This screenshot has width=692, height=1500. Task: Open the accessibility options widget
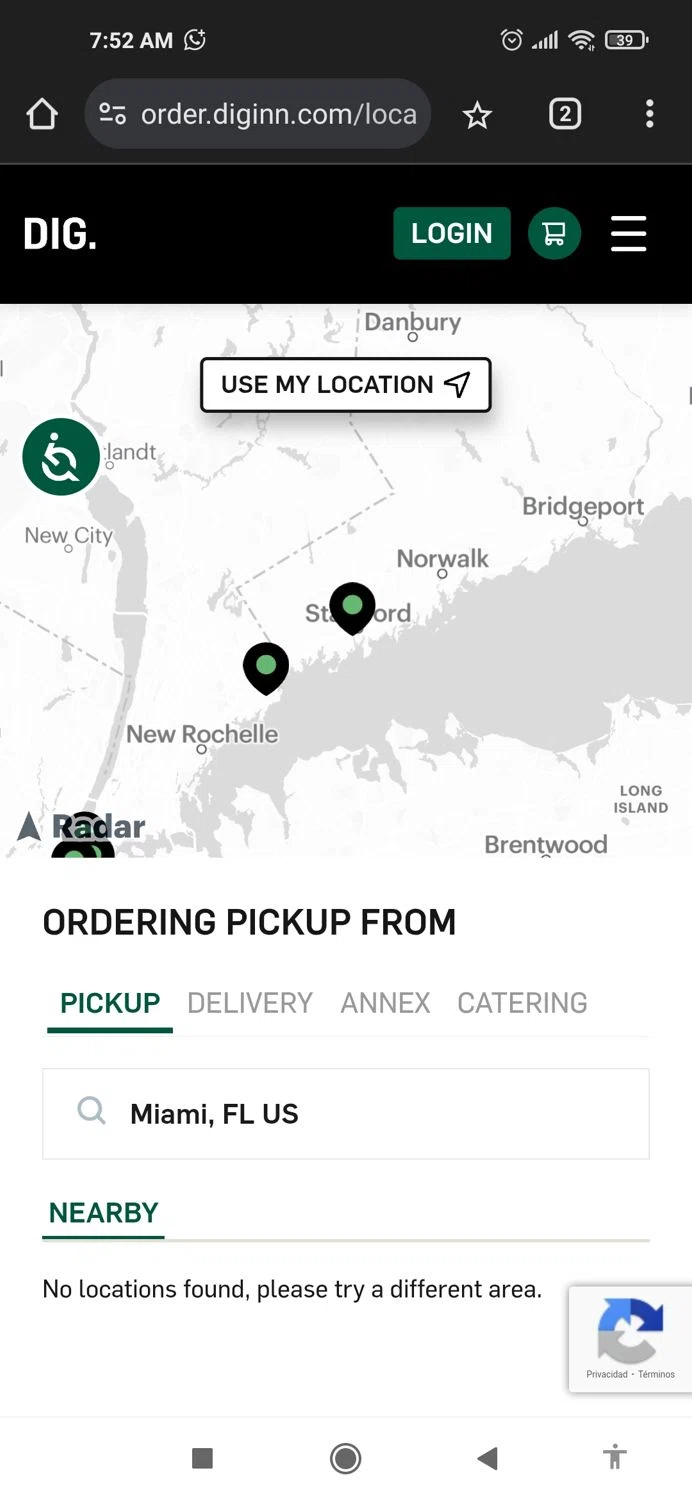click(x=61, y=457)
